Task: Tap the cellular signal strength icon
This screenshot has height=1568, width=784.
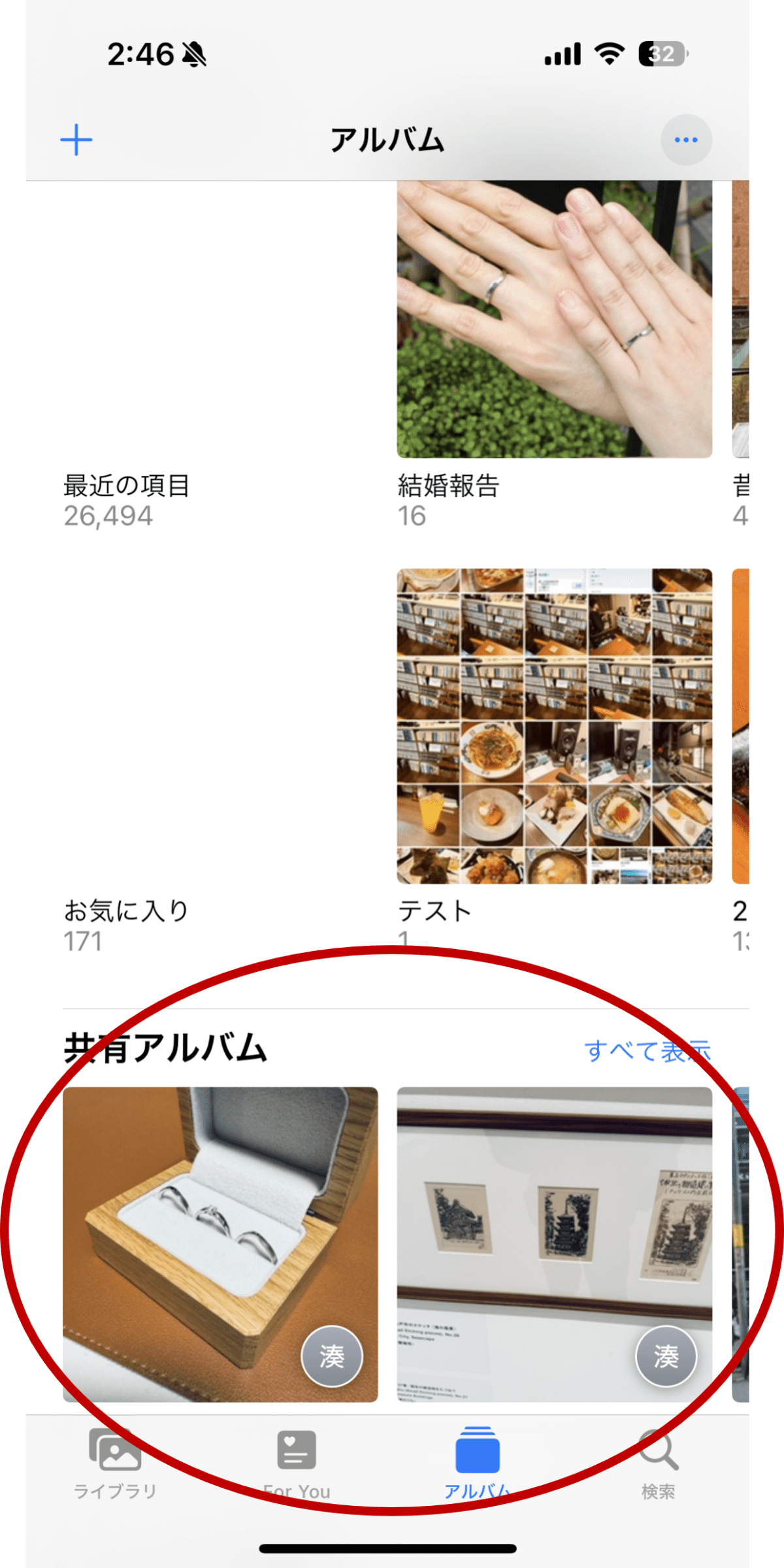Action: pos(563,55)
